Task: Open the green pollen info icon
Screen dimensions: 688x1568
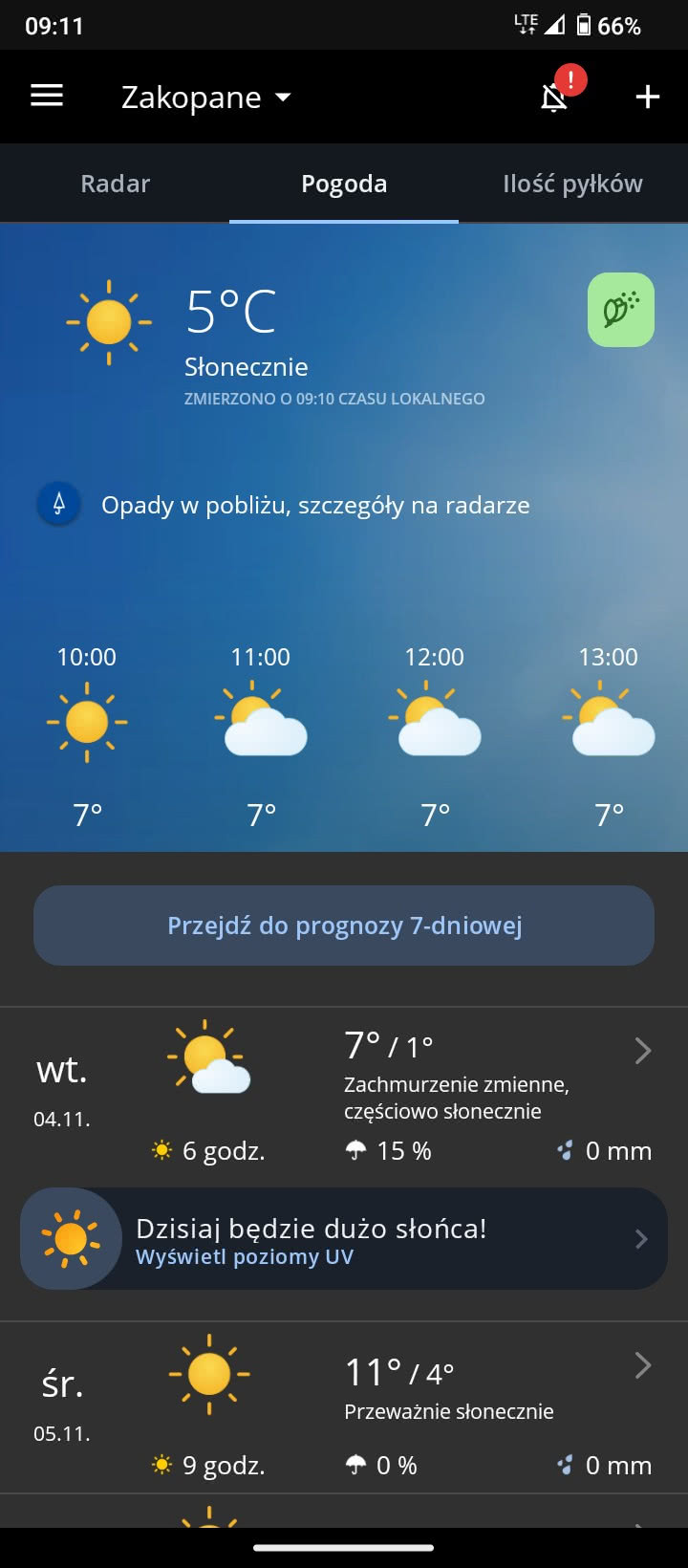Action: 620,310
